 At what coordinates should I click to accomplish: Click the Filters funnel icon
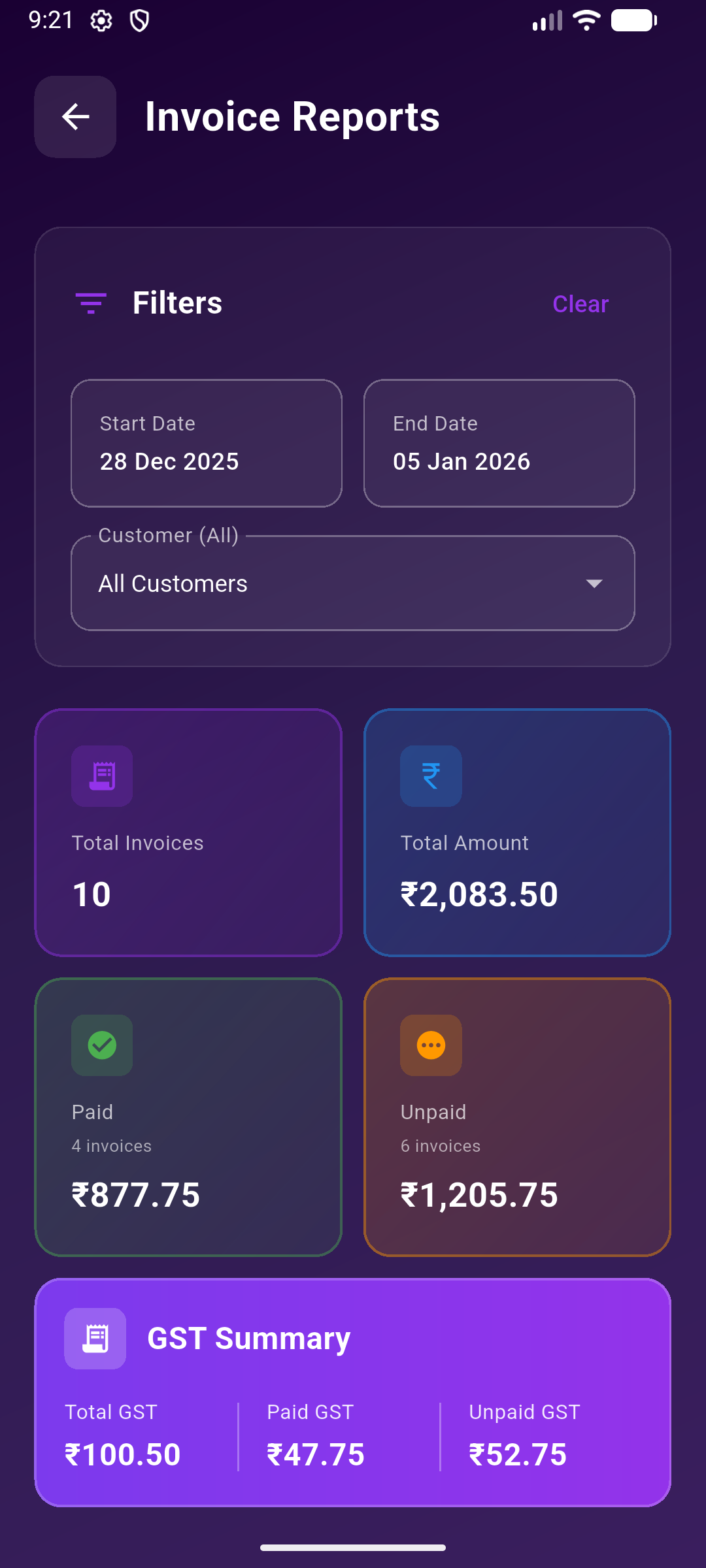pos(91,302)
